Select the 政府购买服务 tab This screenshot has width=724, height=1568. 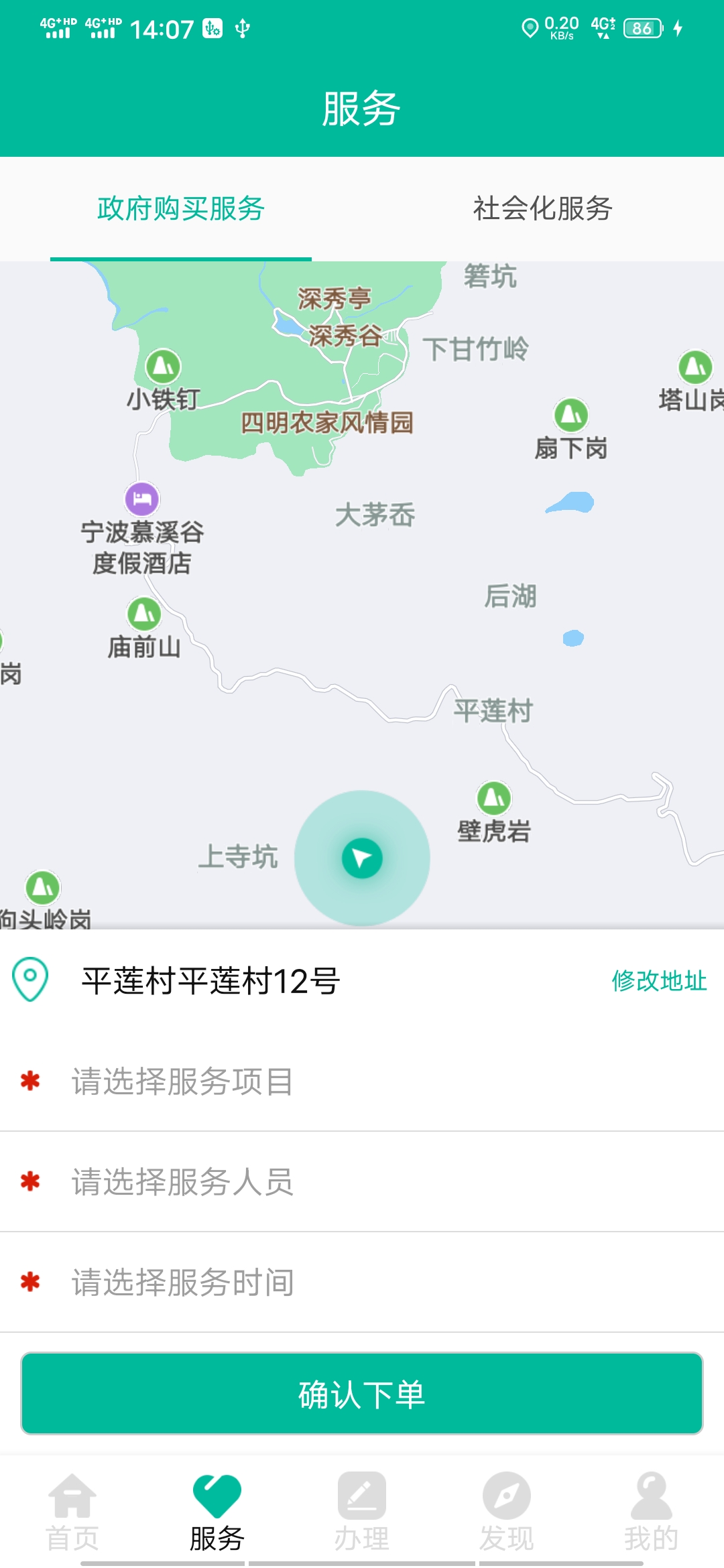point(181,208)
